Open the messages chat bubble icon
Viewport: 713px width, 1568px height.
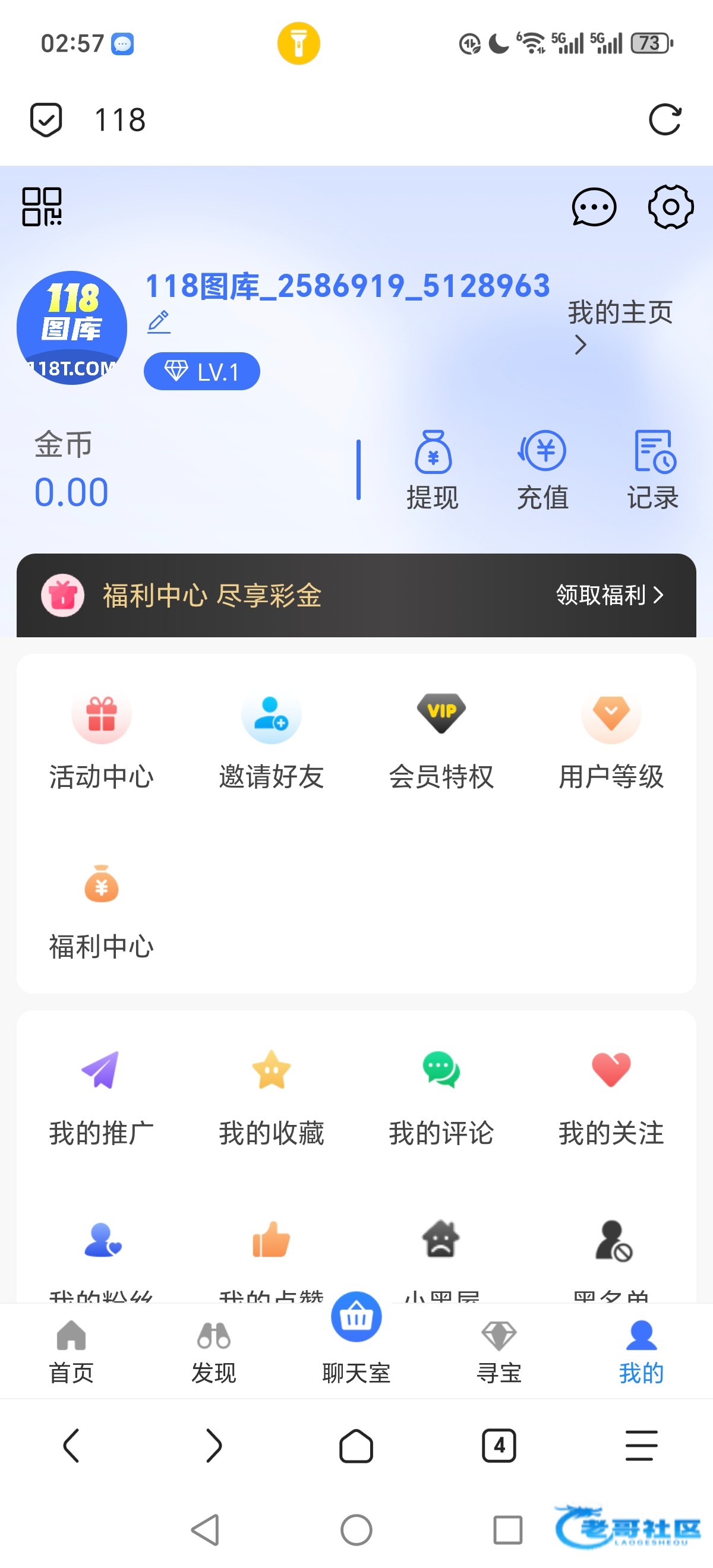[x=594, y=207]
